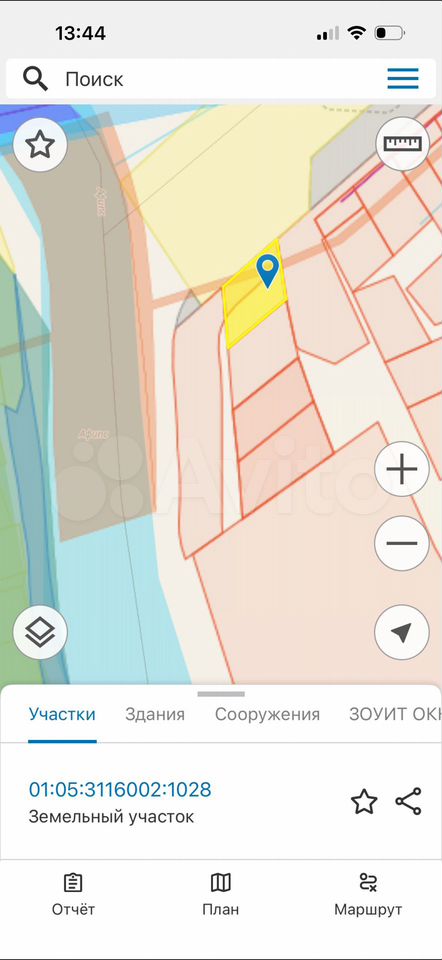Viewport: 442px width, 960px height.
Task: Build a Маршрут route
Action: pos(368,894)
